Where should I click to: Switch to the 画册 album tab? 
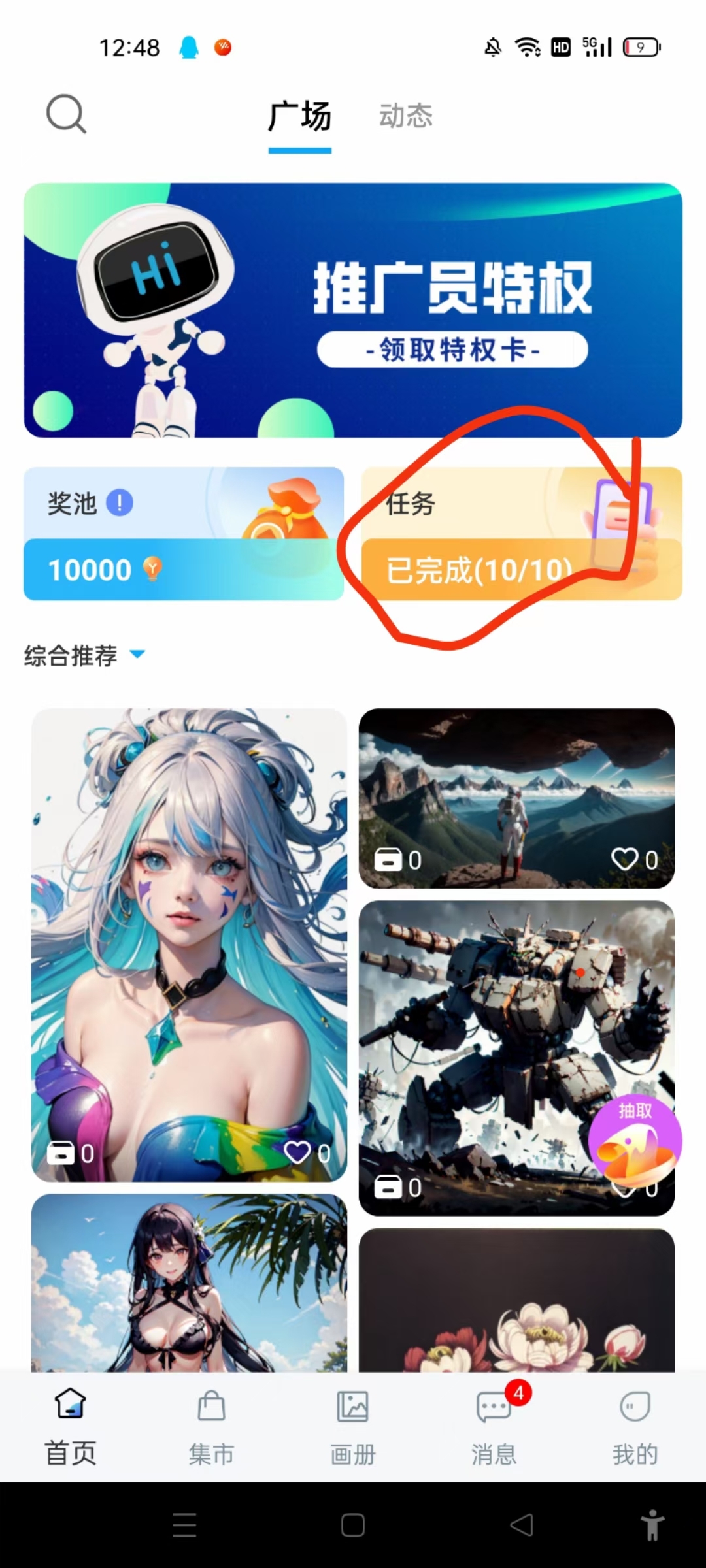click(352, 1427)
